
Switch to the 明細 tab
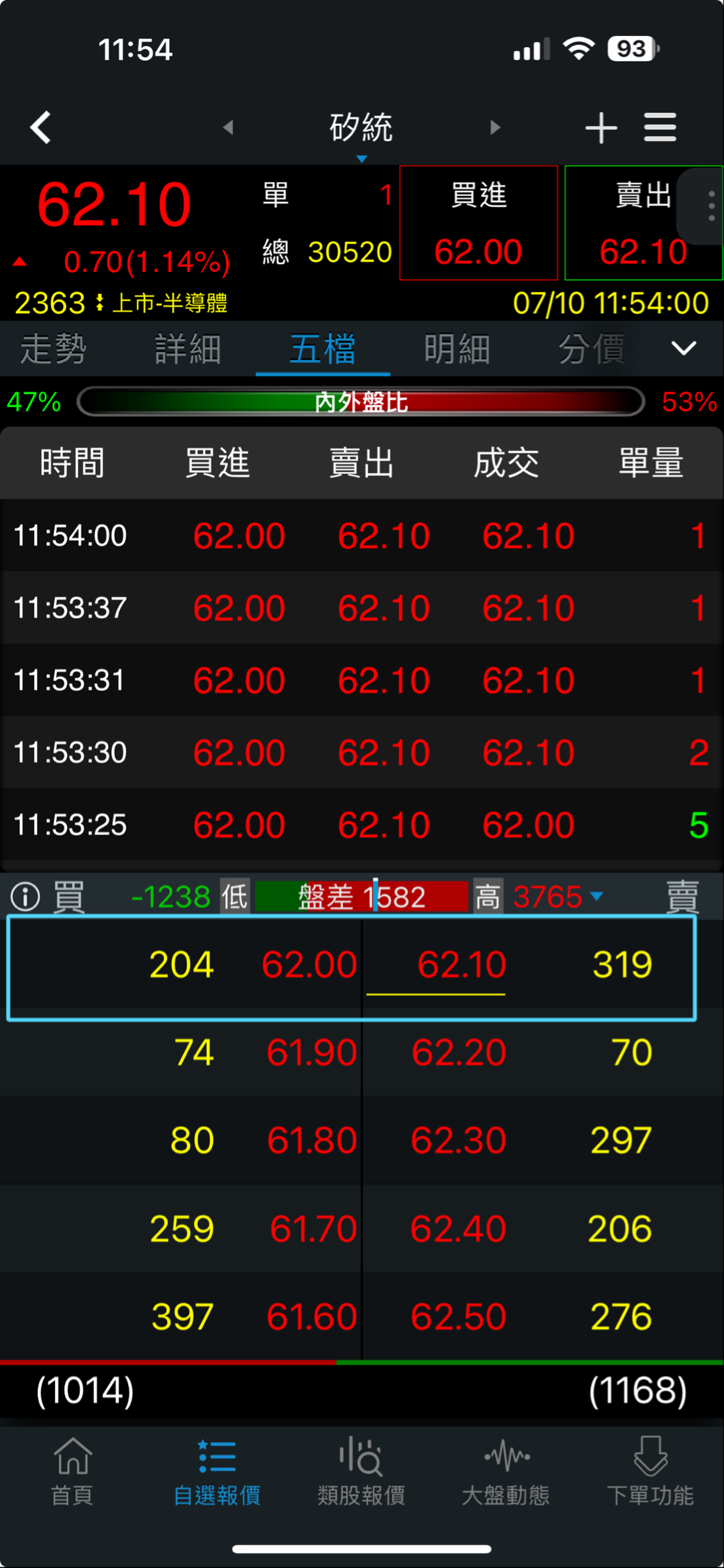click(x=457, y=348)
